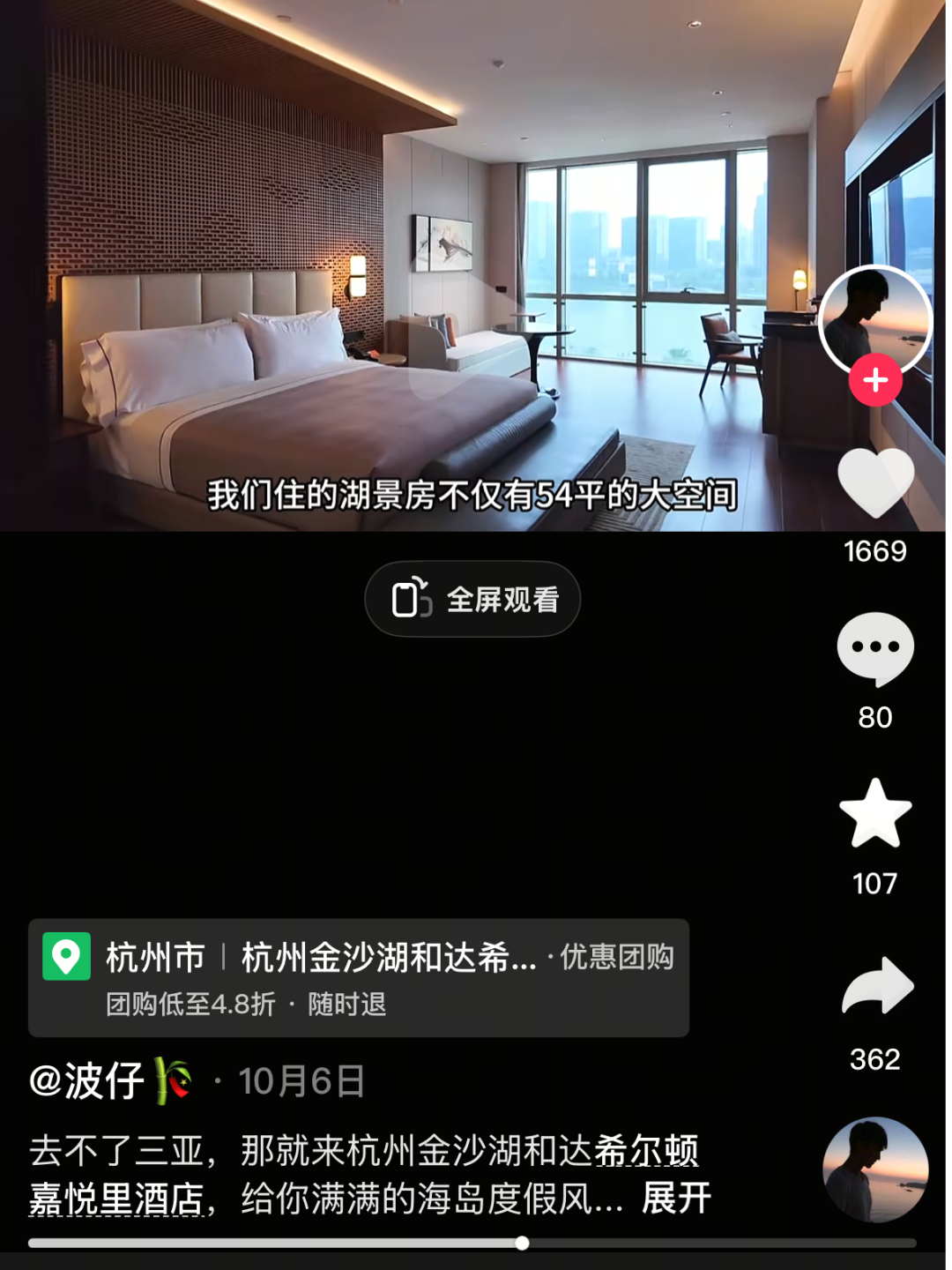Open the rotating music disc avatar
The width and height of the screenshot is (952, 1270).
[x=874, y=1170]
